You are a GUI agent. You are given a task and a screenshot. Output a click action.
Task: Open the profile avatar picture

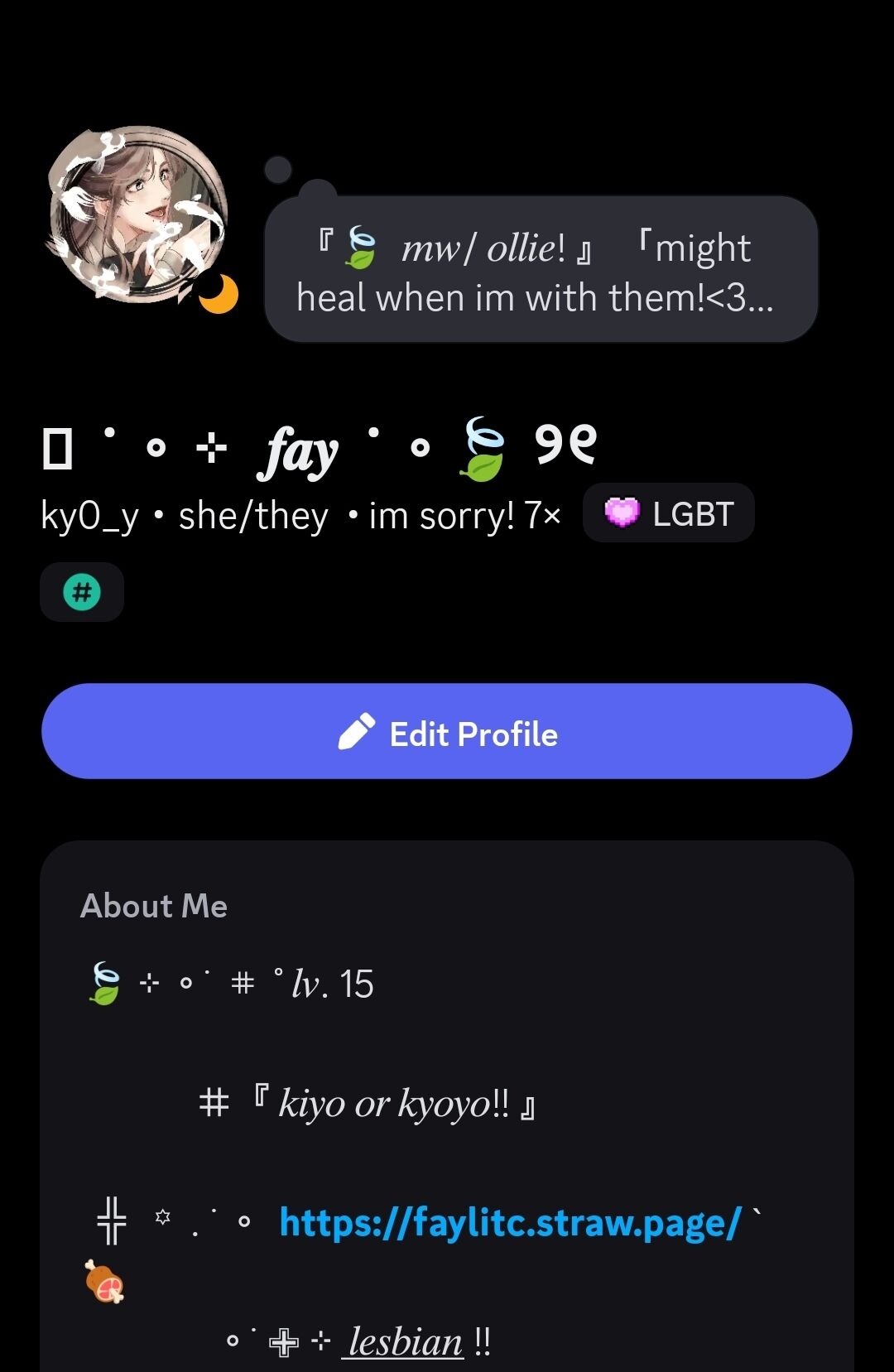point(138,214)
